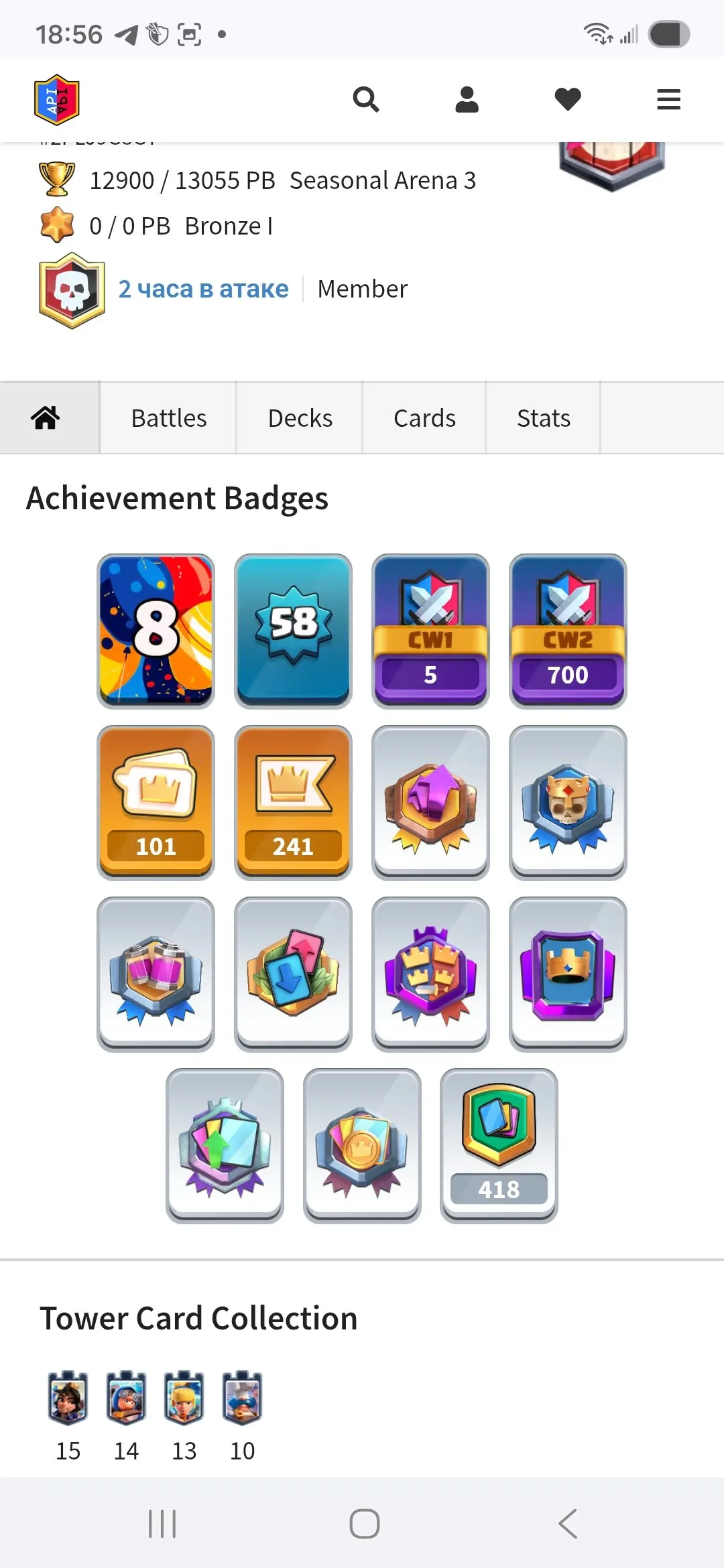Viewport: 724px width, 1568px height.
Task: Click the star level icon beside Bronze I
Action: click(57, 225)
